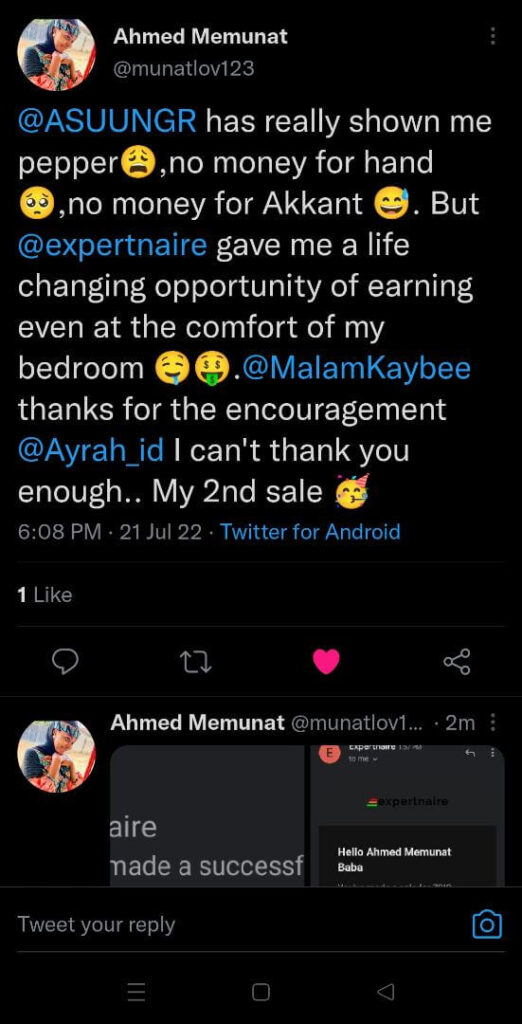This screenshot has height=1024, width=522.
Task: Open the main tweet's overflow menu
Action: [x=493, y=36]
